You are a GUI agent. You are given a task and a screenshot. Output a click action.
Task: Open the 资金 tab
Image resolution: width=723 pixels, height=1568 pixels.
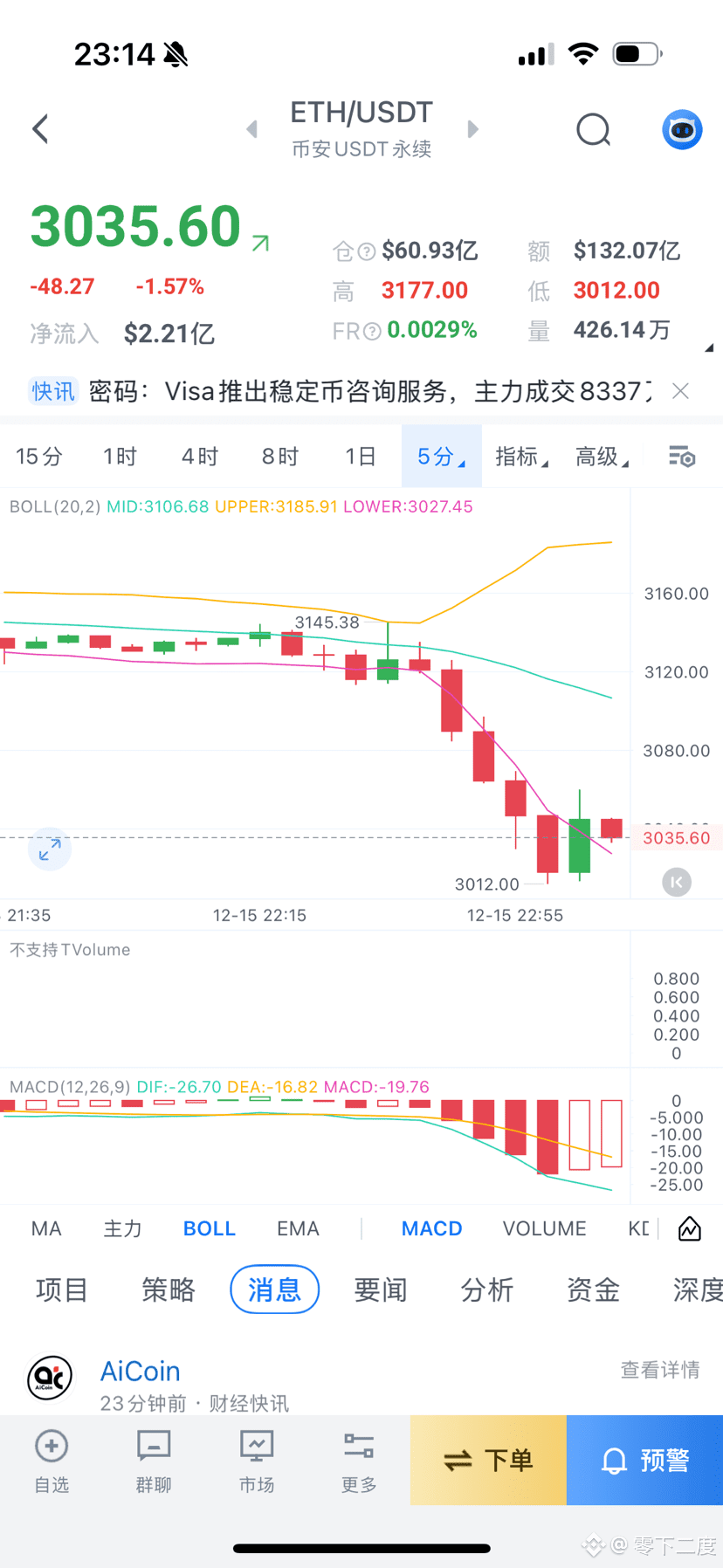tap(593, 1289)
